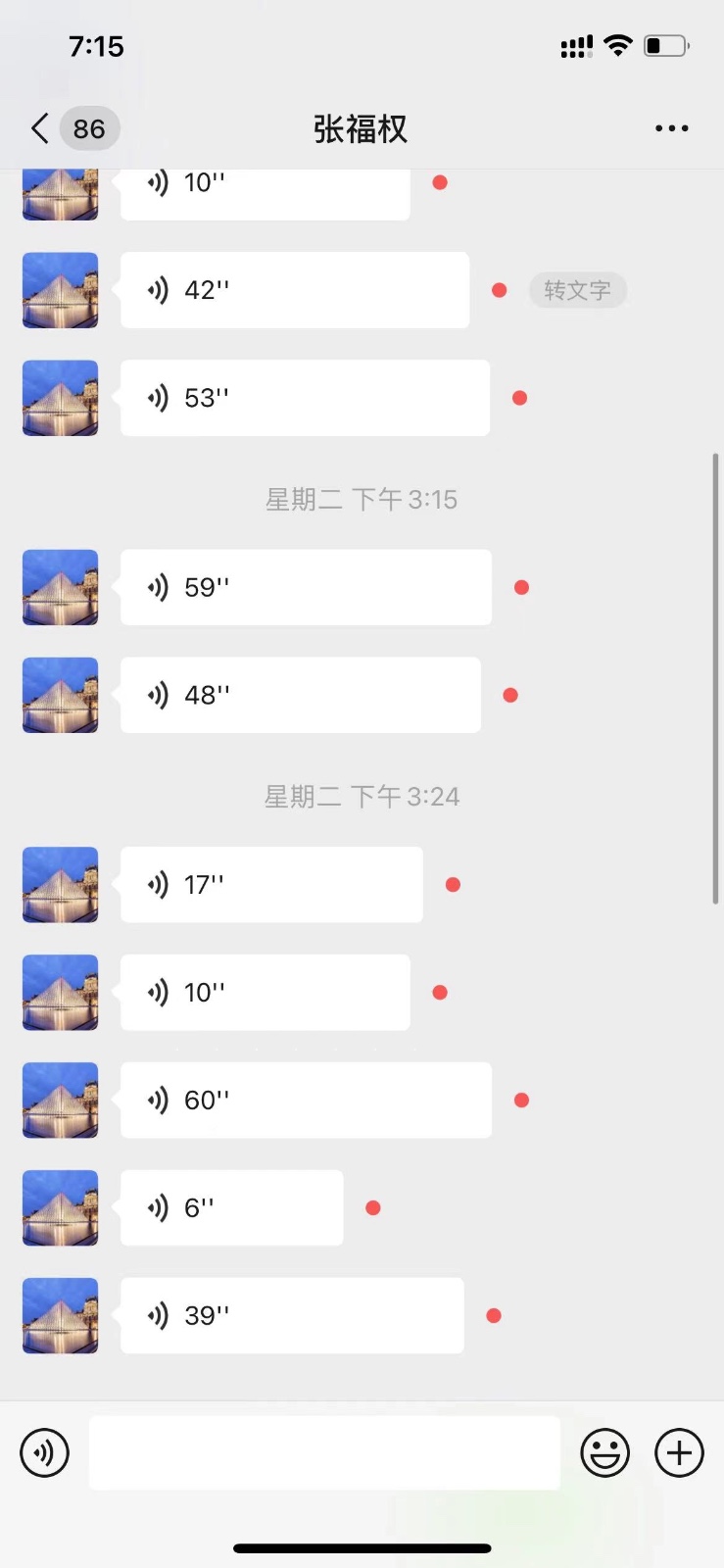The image size is (724, 1568).
Task: Open the chat options menu
Action: pos(671,128)
